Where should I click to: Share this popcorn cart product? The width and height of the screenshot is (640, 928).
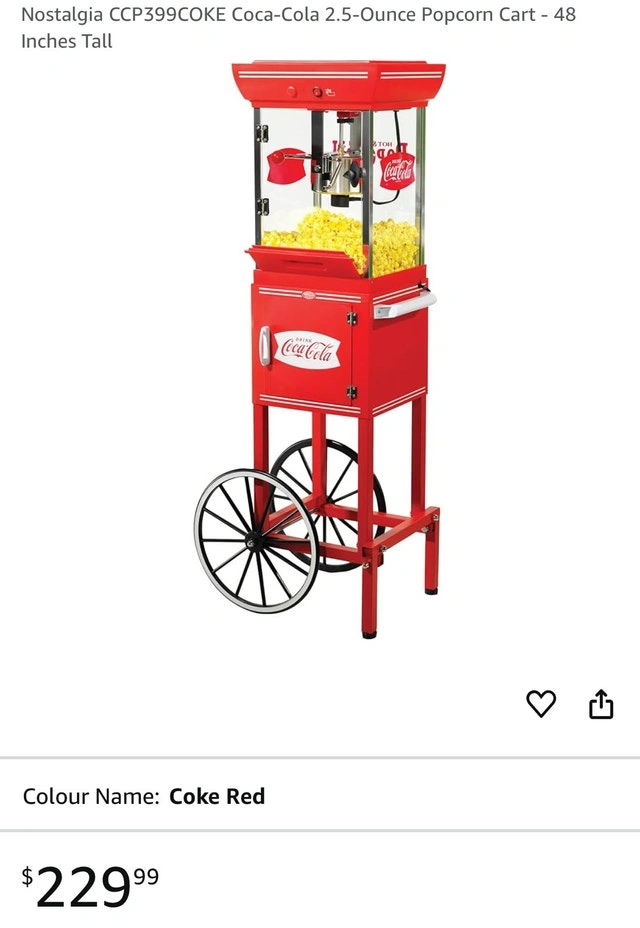600,704
